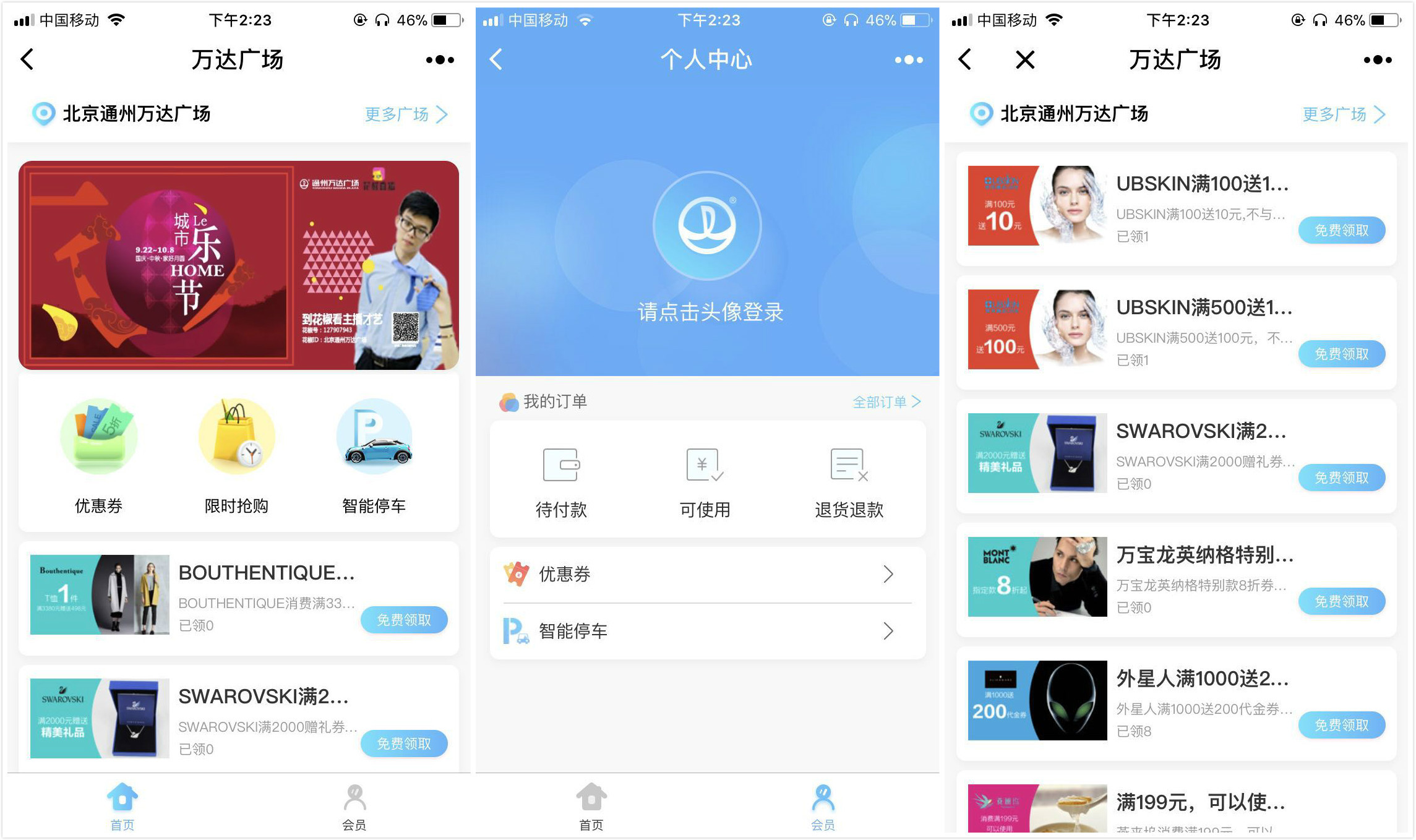This screenshot has height=840, width=1416.
Task: Go back from the 个人中心 page
Action: [496, 60]
